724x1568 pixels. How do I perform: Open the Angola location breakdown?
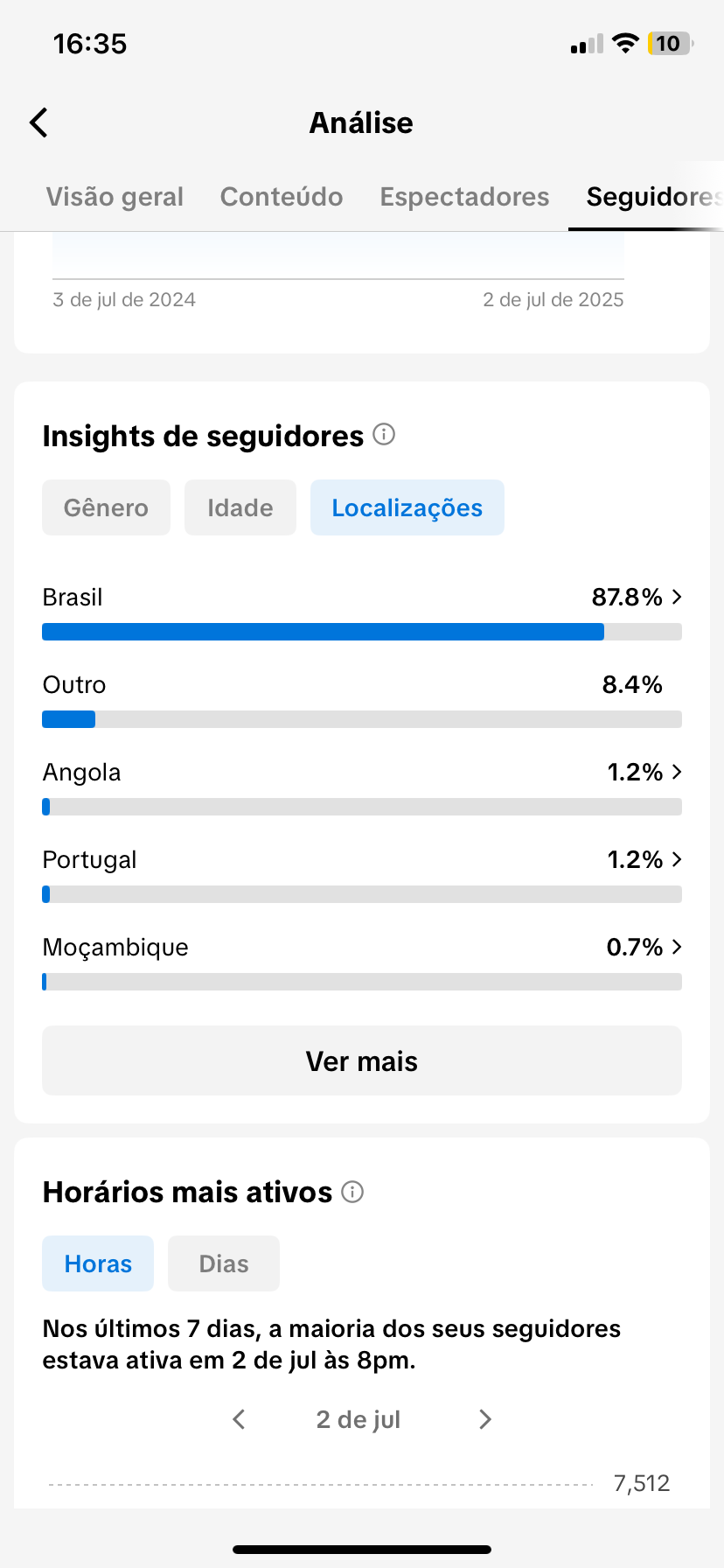pos(362,785)
